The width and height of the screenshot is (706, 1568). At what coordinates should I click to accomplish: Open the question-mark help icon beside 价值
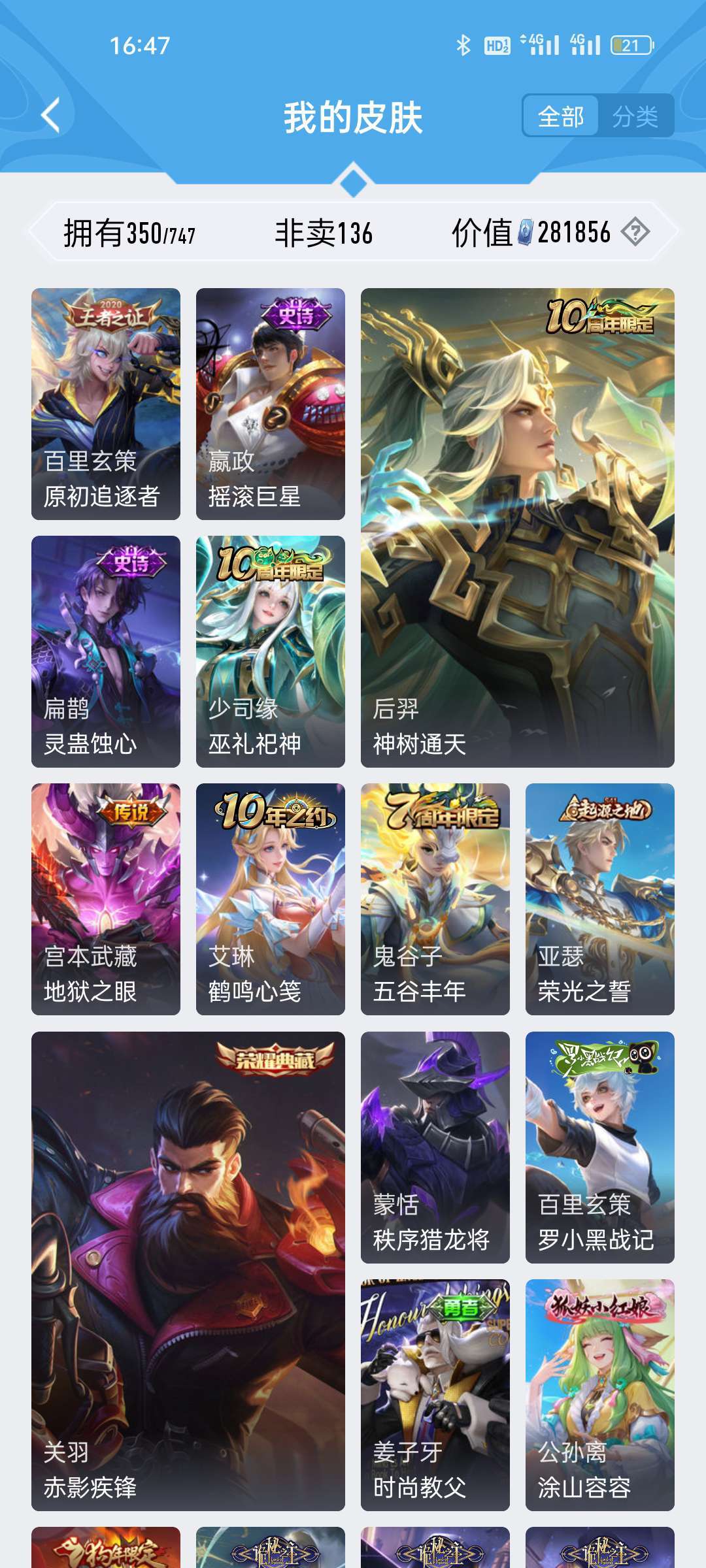coord(635,232)
